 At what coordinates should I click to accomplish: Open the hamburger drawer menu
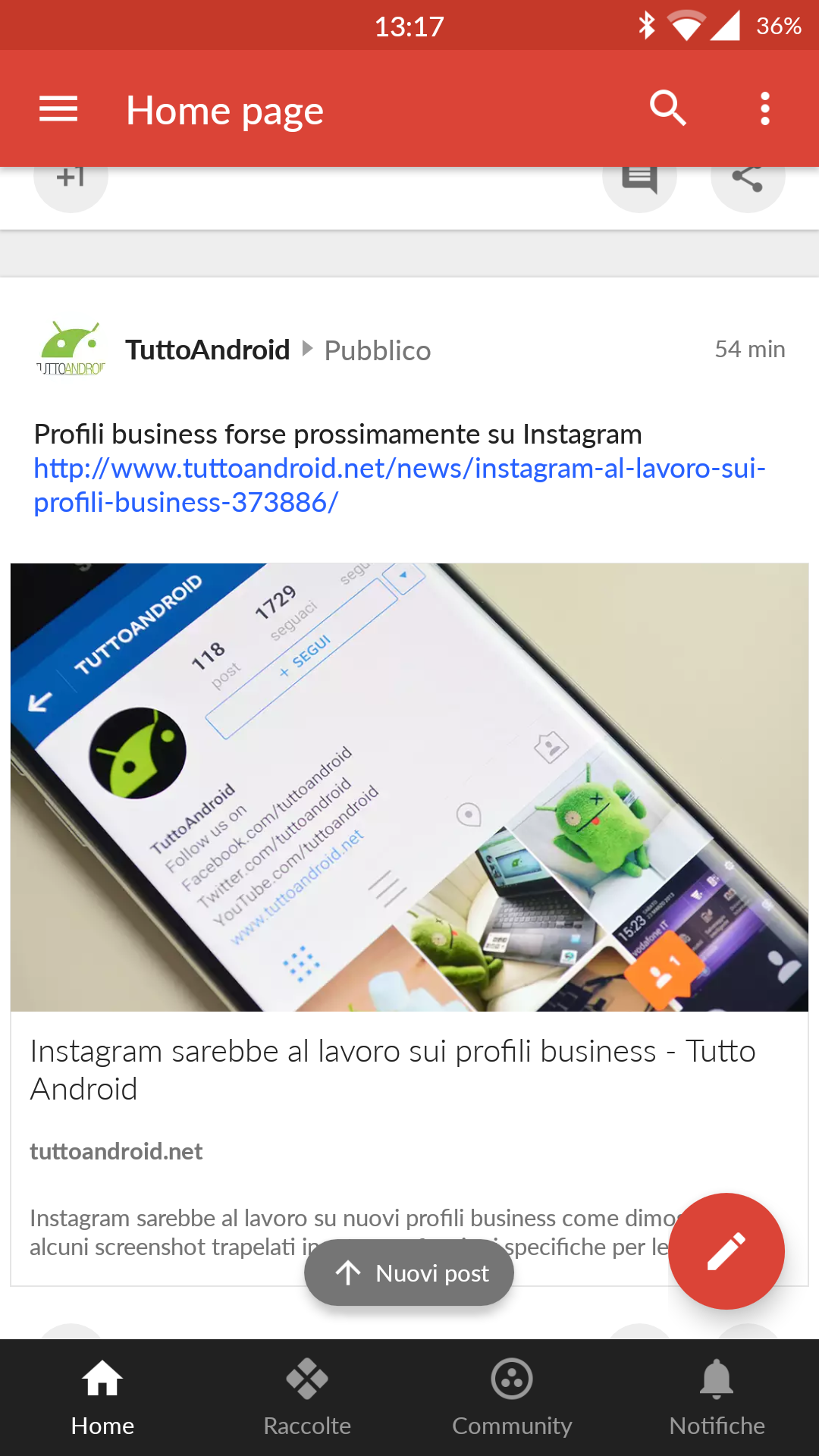[x=58, y=109]
